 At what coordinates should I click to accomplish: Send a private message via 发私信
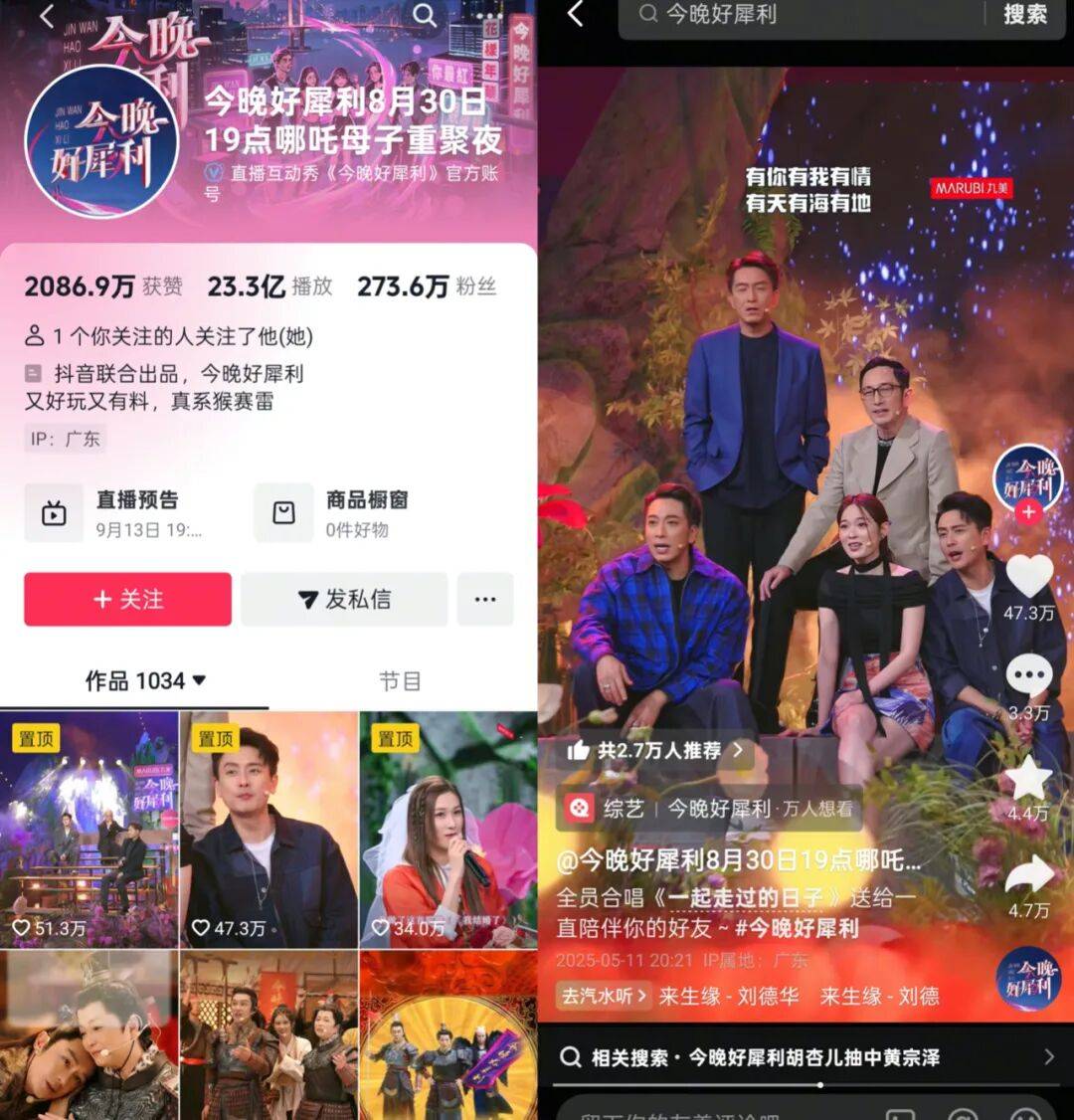[x=345, y=599]
